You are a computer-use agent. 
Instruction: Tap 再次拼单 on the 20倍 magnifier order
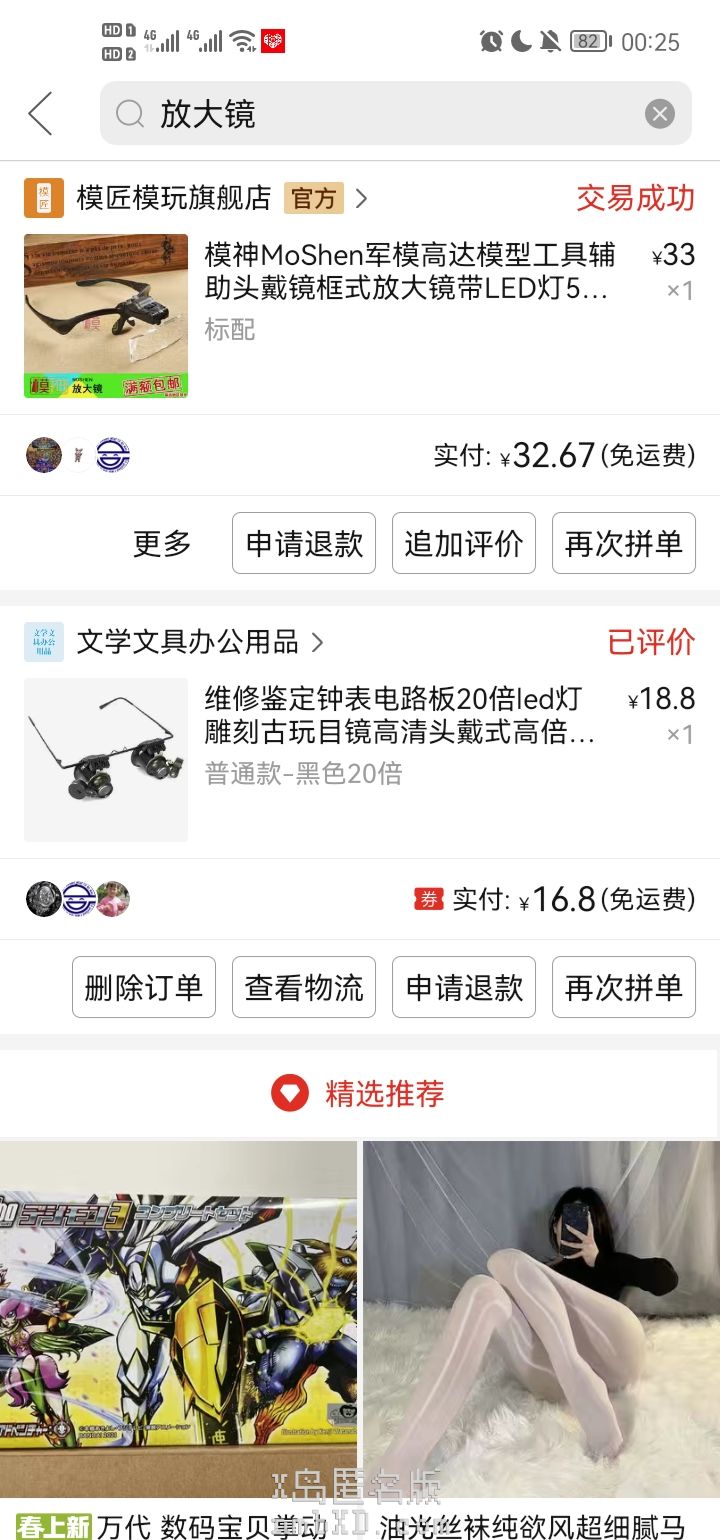point(623,987)
